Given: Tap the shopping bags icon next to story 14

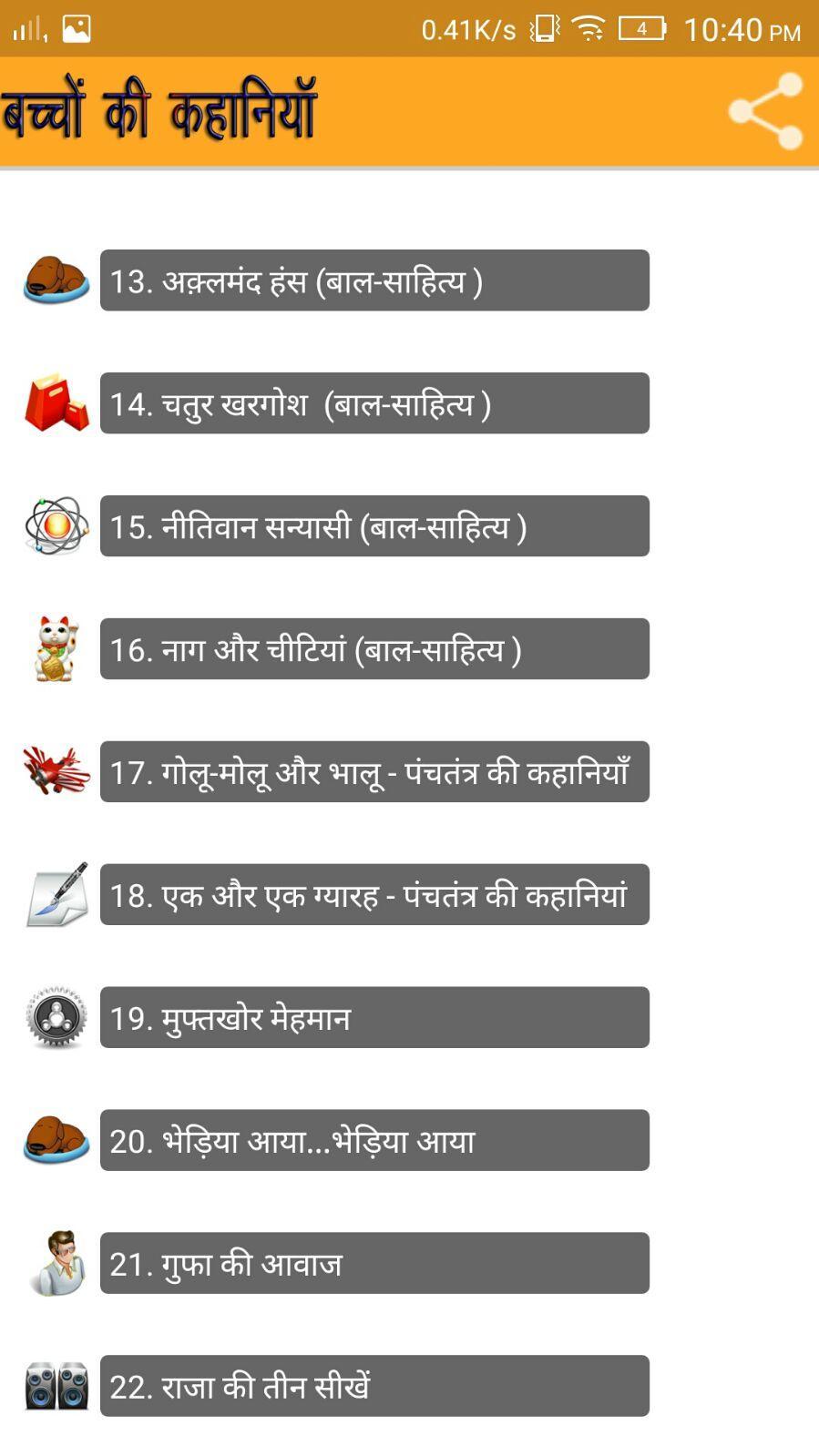Looking at the screenshot, I should tap(55, 403).
